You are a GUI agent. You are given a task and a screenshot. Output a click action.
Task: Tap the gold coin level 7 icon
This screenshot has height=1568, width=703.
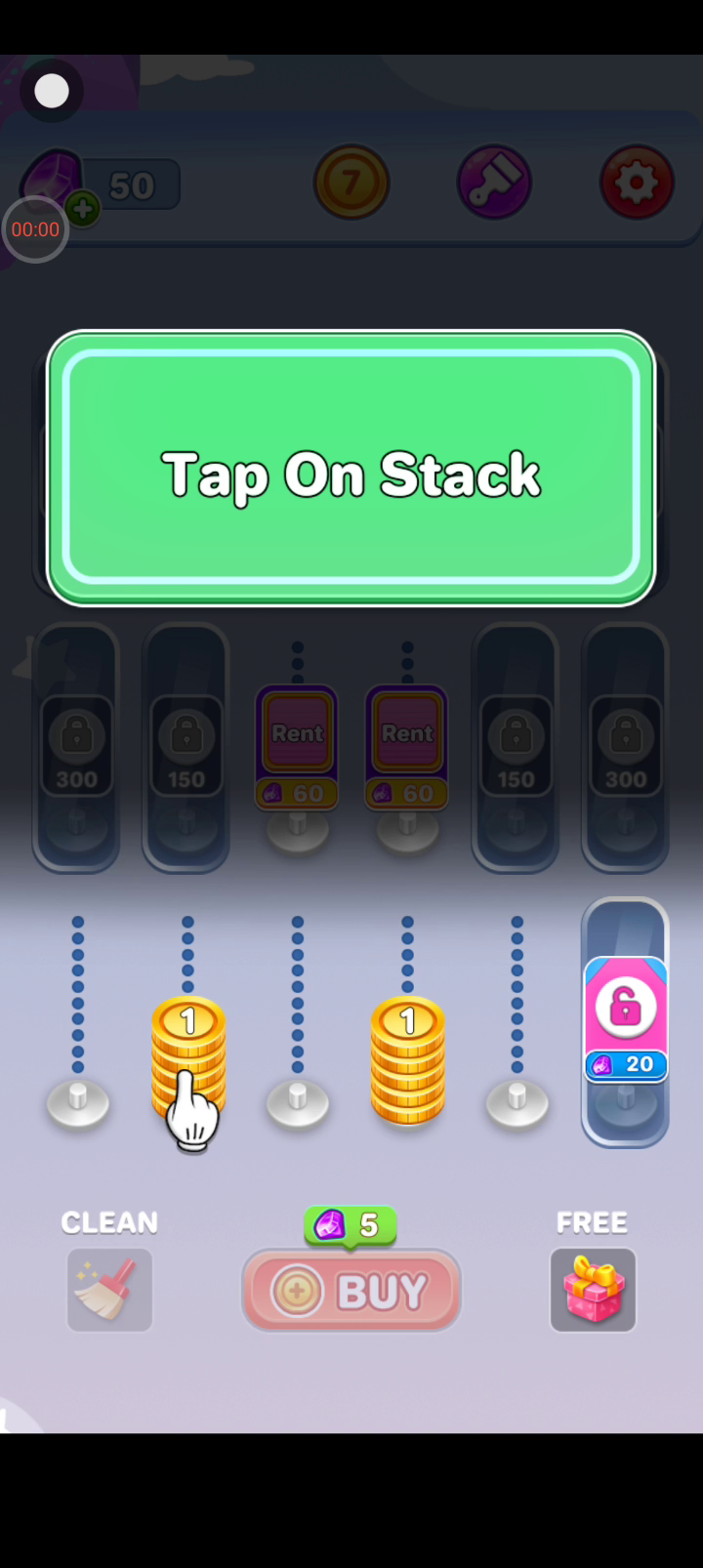click(351, 183)
